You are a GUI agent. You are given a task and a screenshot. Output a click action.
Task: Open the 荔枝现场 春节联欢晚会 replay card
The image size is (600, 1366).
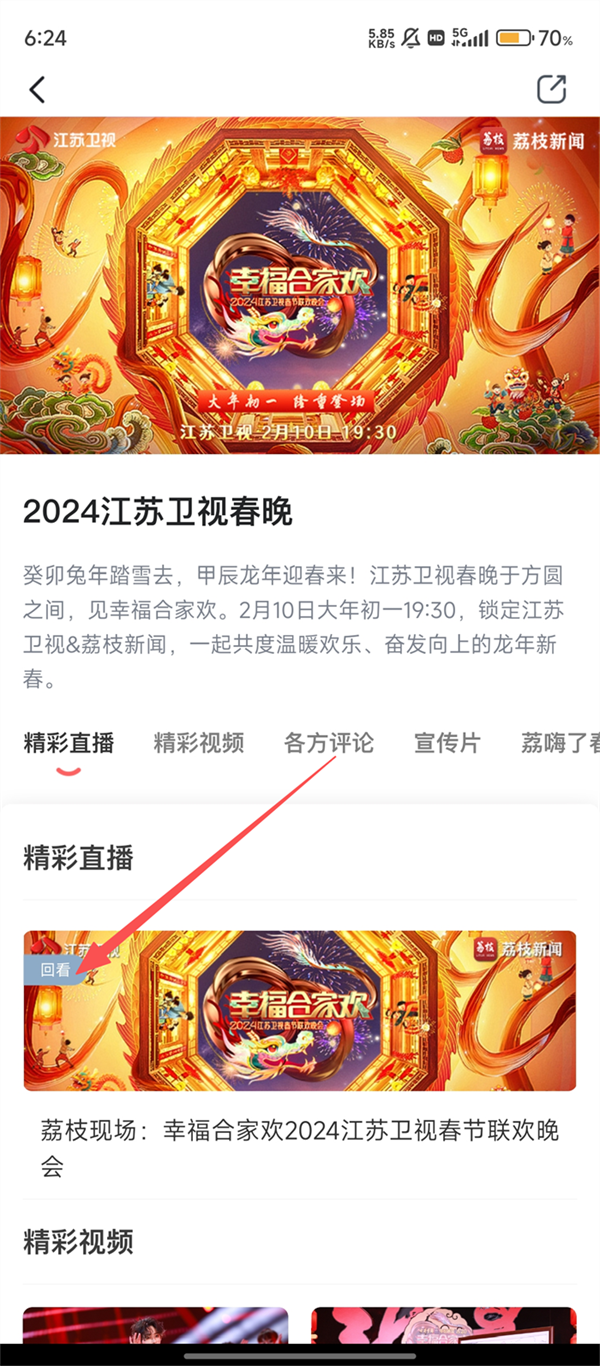click(300, 1010)
